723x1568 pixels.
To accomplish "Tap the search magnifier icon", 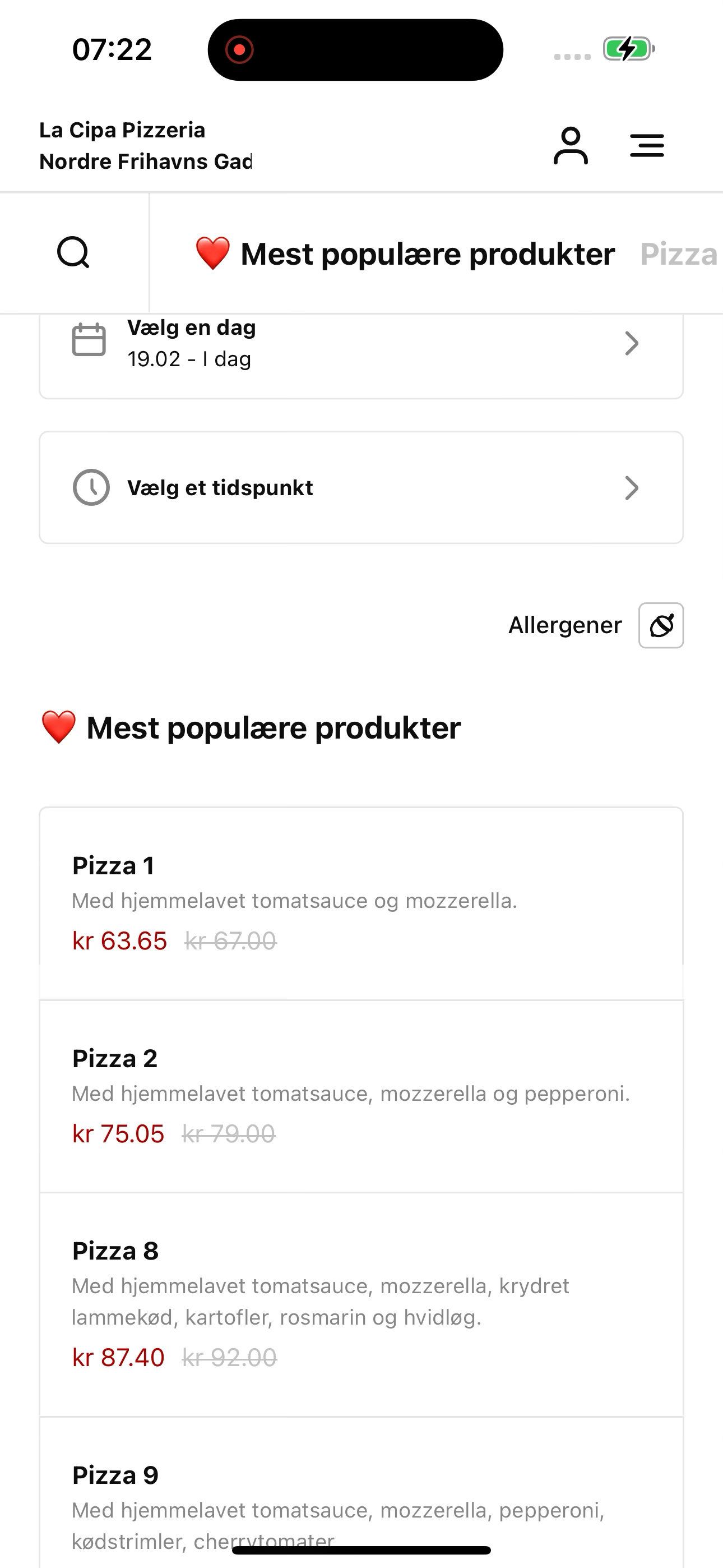I will click(73, 252).
